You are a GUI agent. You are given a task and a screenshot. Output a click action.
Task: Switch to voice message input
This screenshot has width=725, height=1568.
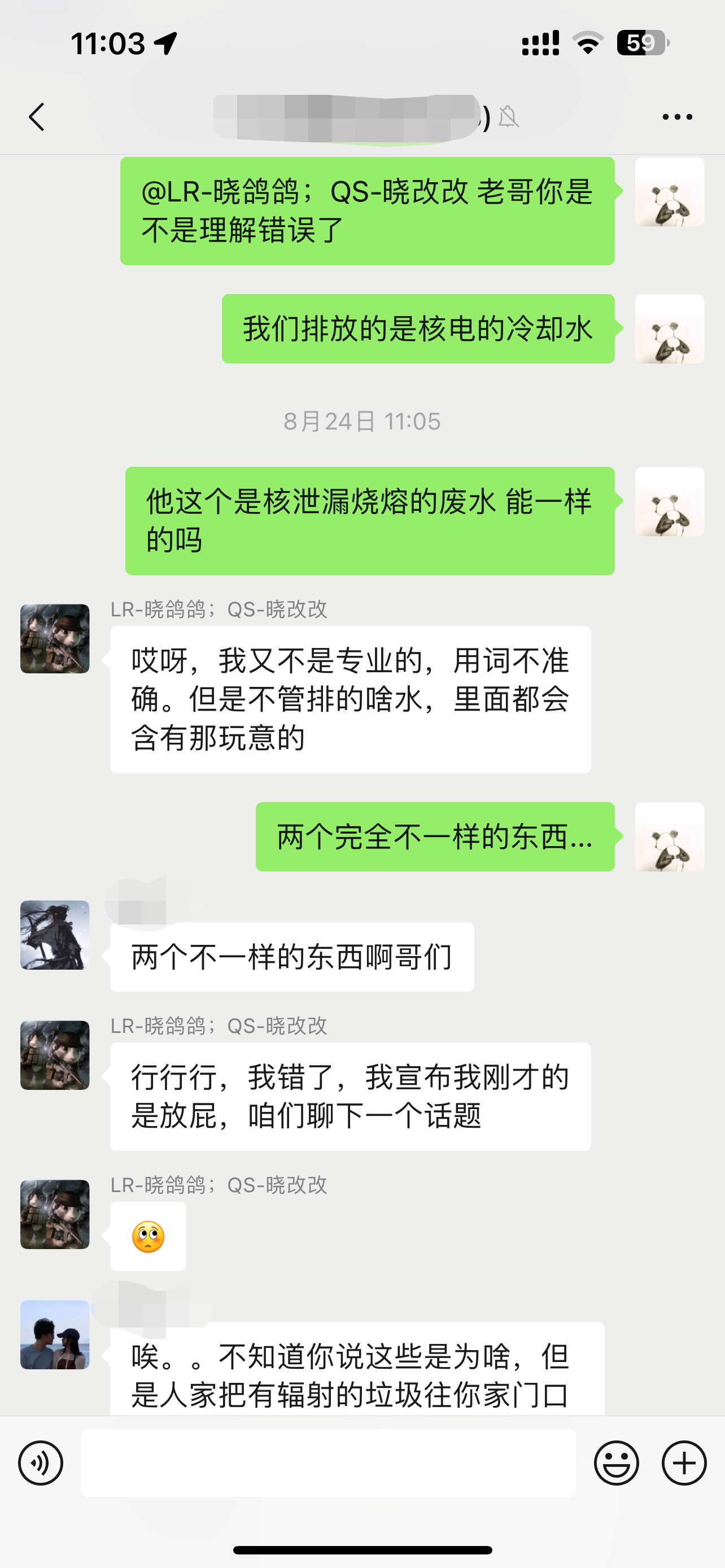click(40, 1462)
